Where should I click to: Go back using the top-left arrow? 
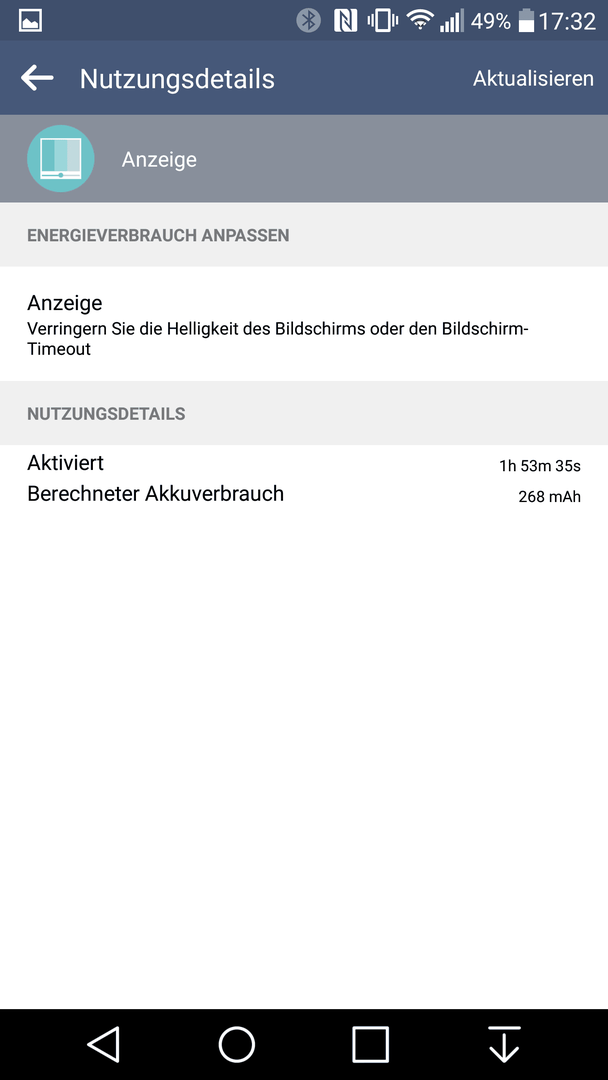[x=37, y=78]
